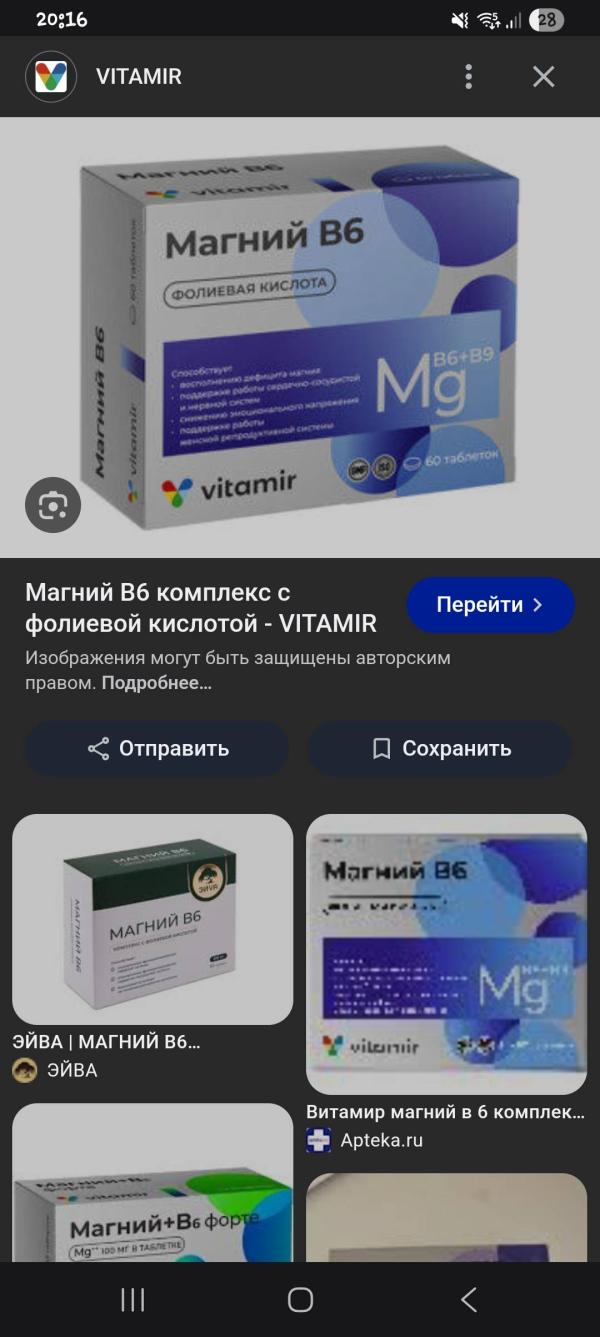Tap the Перейти button to visit site
The width and height of the screenshot is (600, 1337).
(x=490, y=605)
